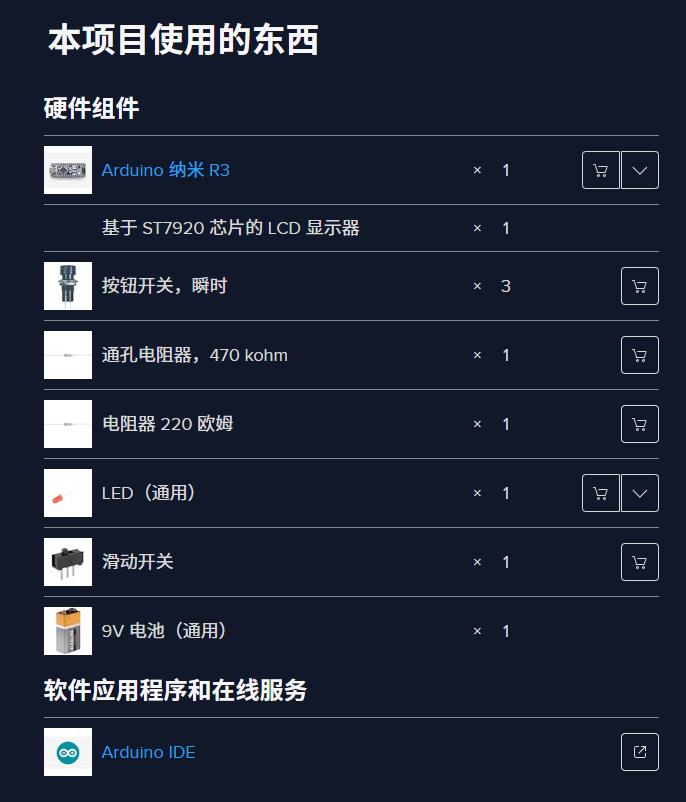
Task: Tap the cart icon for 滑动开关
Action: pos(640,562)
